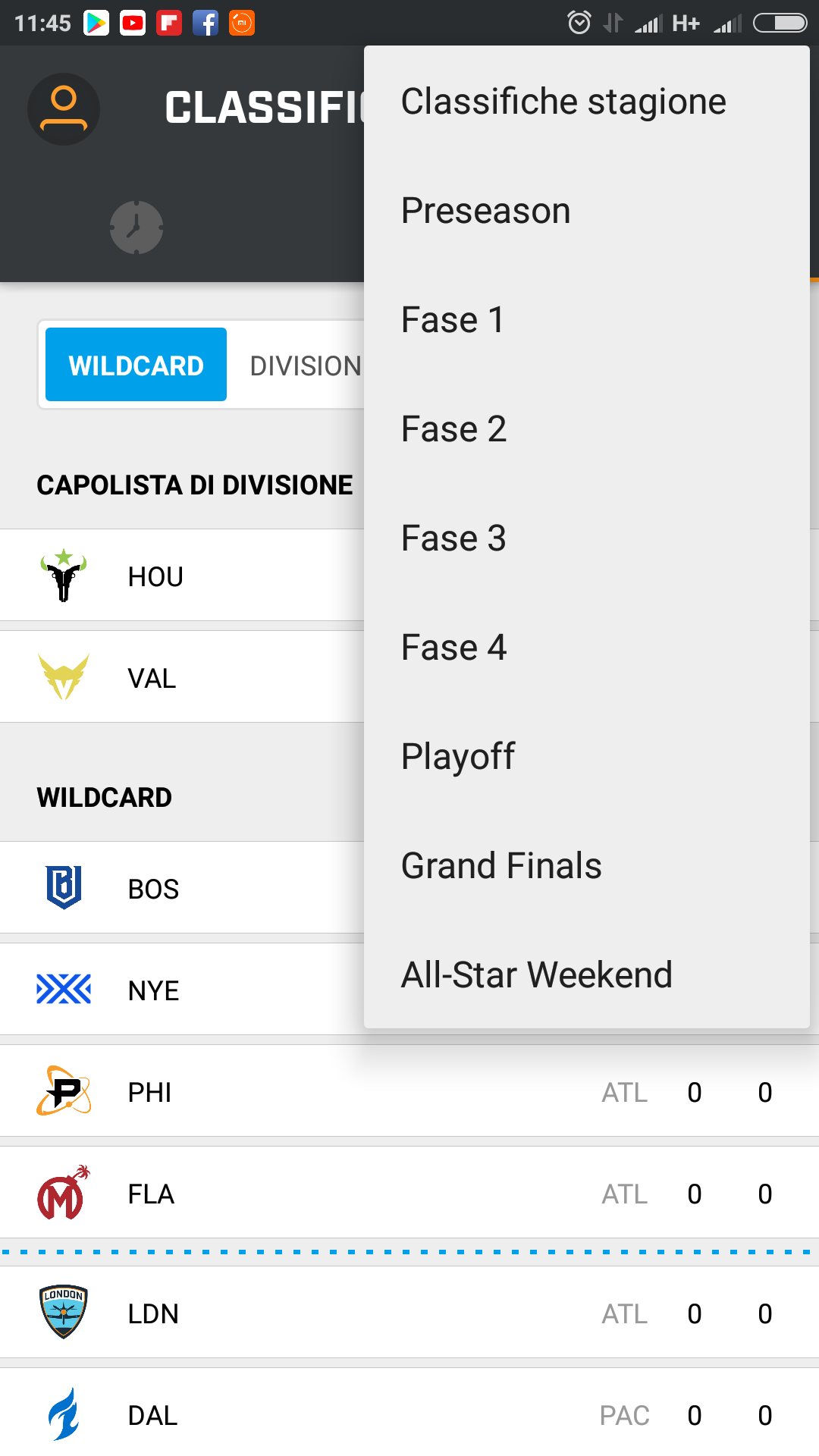819x1456 pixels.
Task: Select Classifiche stagione from the menu
Action: click(586, 102)
